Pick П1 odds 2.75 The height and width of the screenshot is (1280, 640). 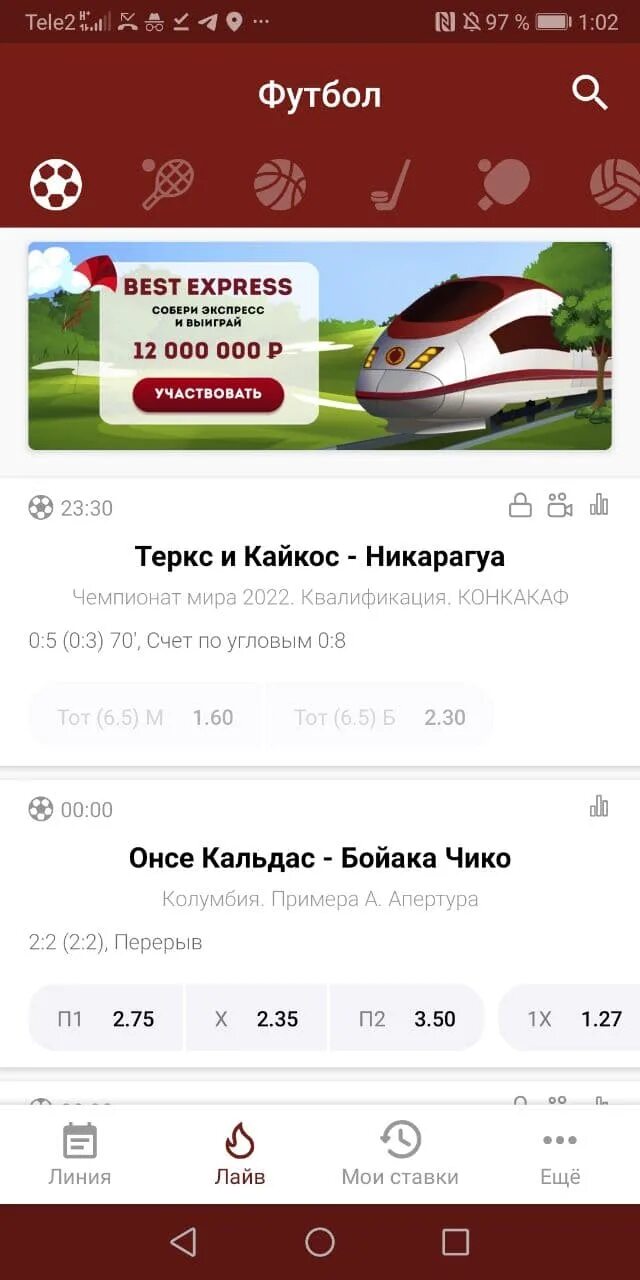point(106,1019)
